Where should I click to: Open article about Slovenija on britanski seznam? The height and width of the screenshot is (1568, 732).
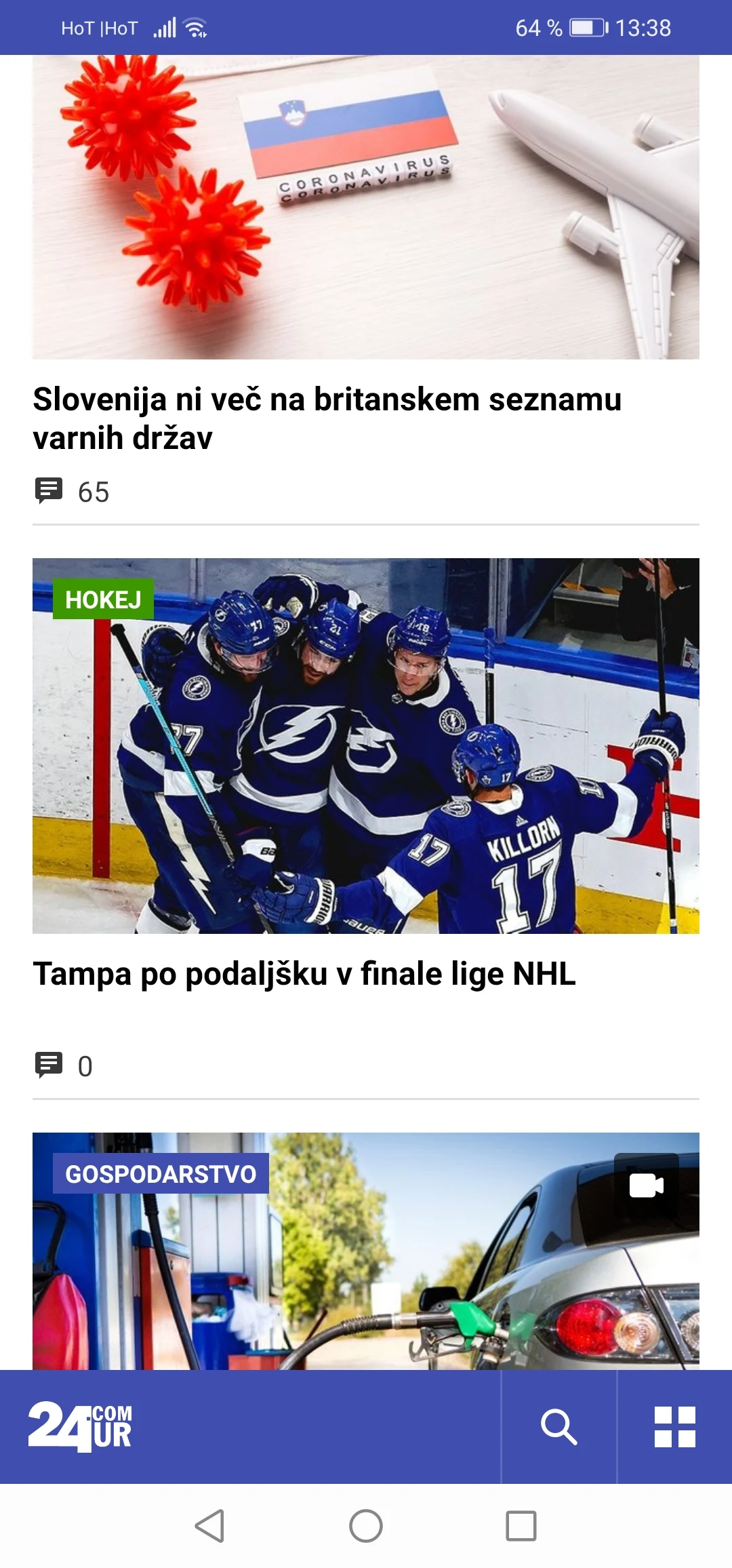click(327, 418)
